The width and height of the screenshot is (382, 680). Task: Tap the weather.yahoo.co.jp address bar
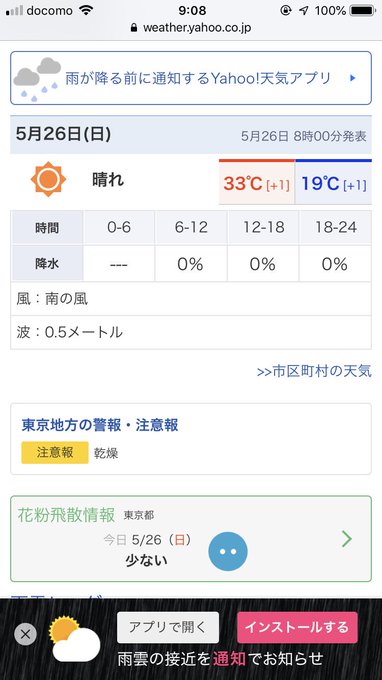click(x=191, y=28)
